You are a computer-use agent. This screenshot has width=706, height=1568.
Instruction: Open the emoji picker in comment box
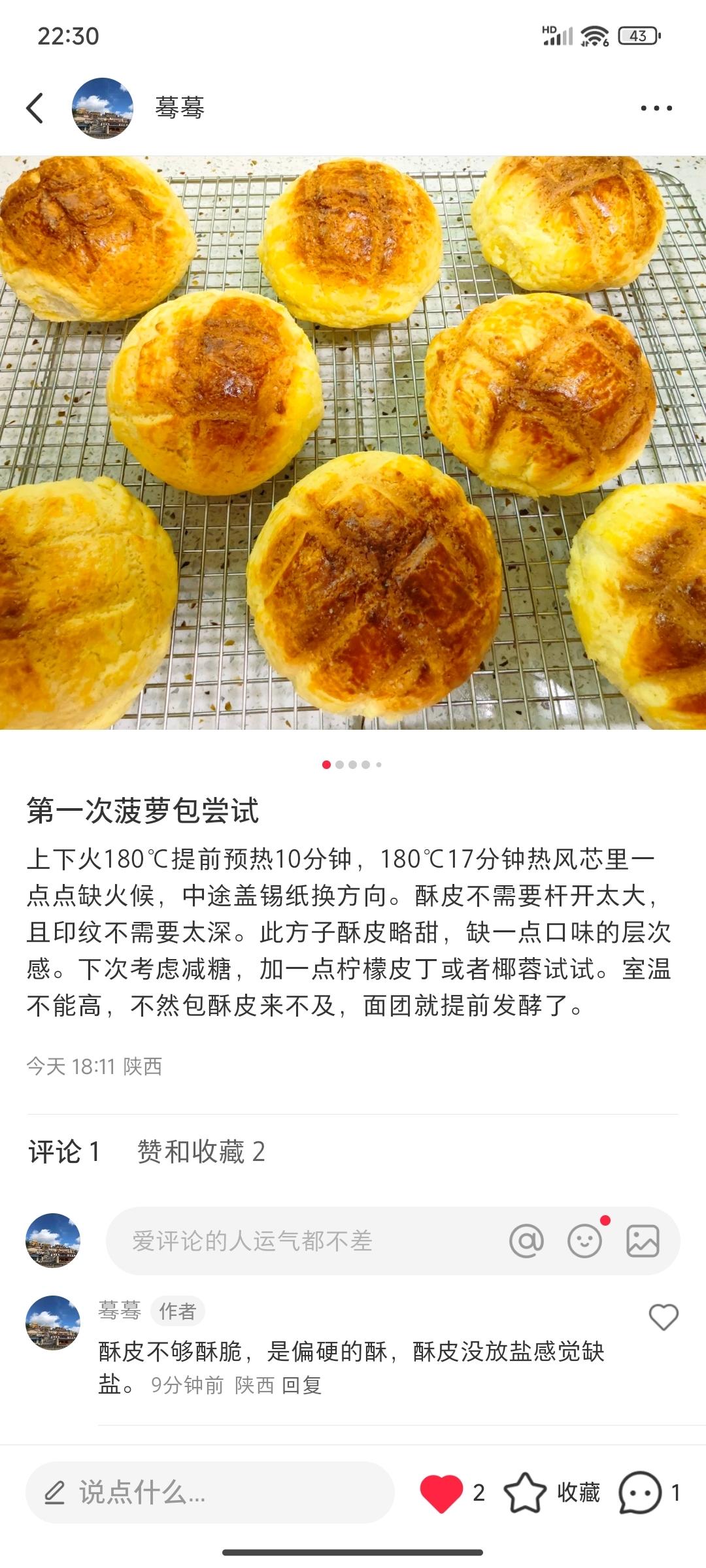tap(584, 1241)
